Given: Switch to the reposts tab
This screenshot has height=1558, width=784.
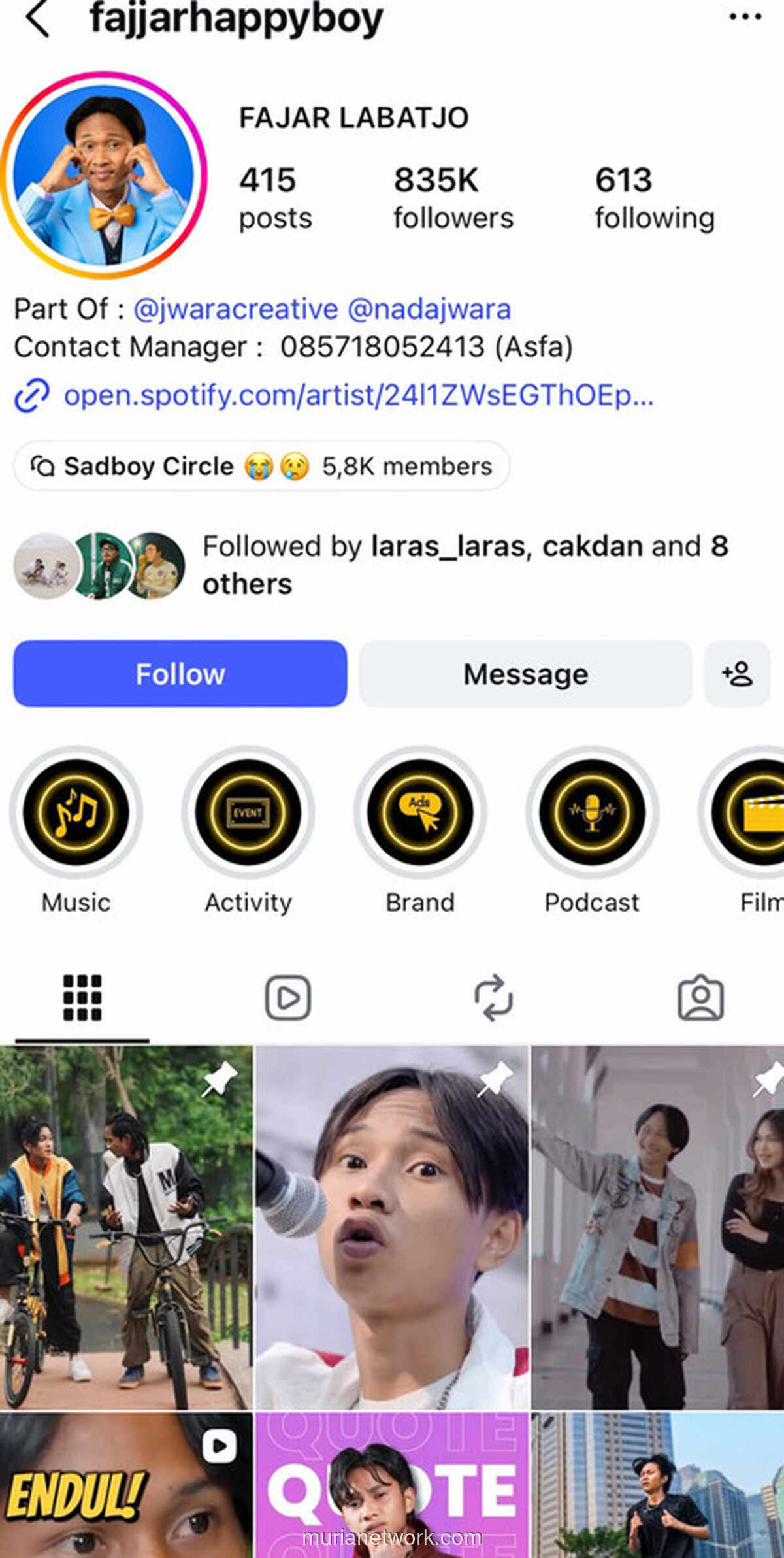Looking at the screenshot, I should coord(494,998).
